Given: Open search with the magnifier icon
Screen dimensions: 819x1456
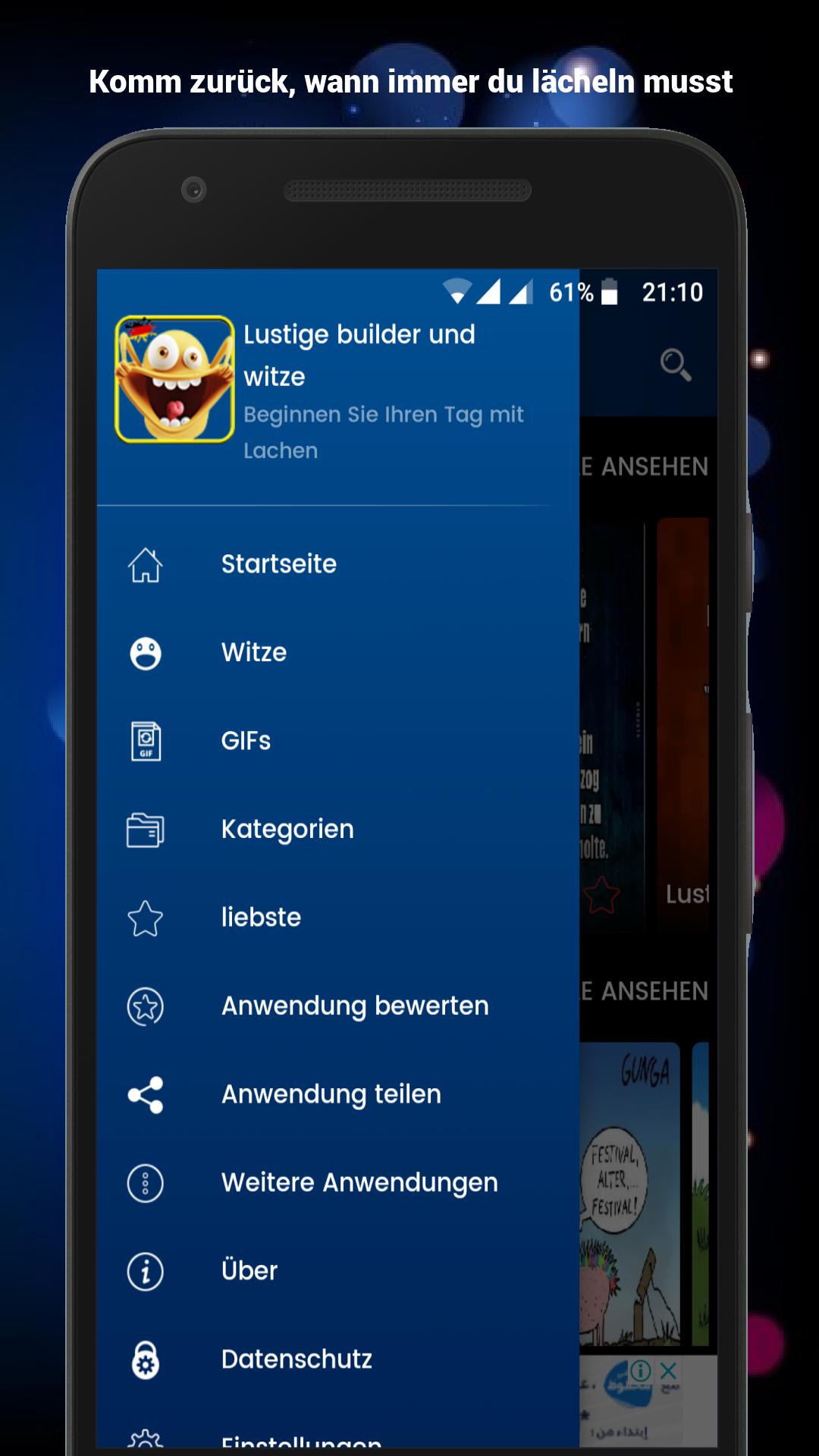Looking at the screenshot, I should [675, 364].
